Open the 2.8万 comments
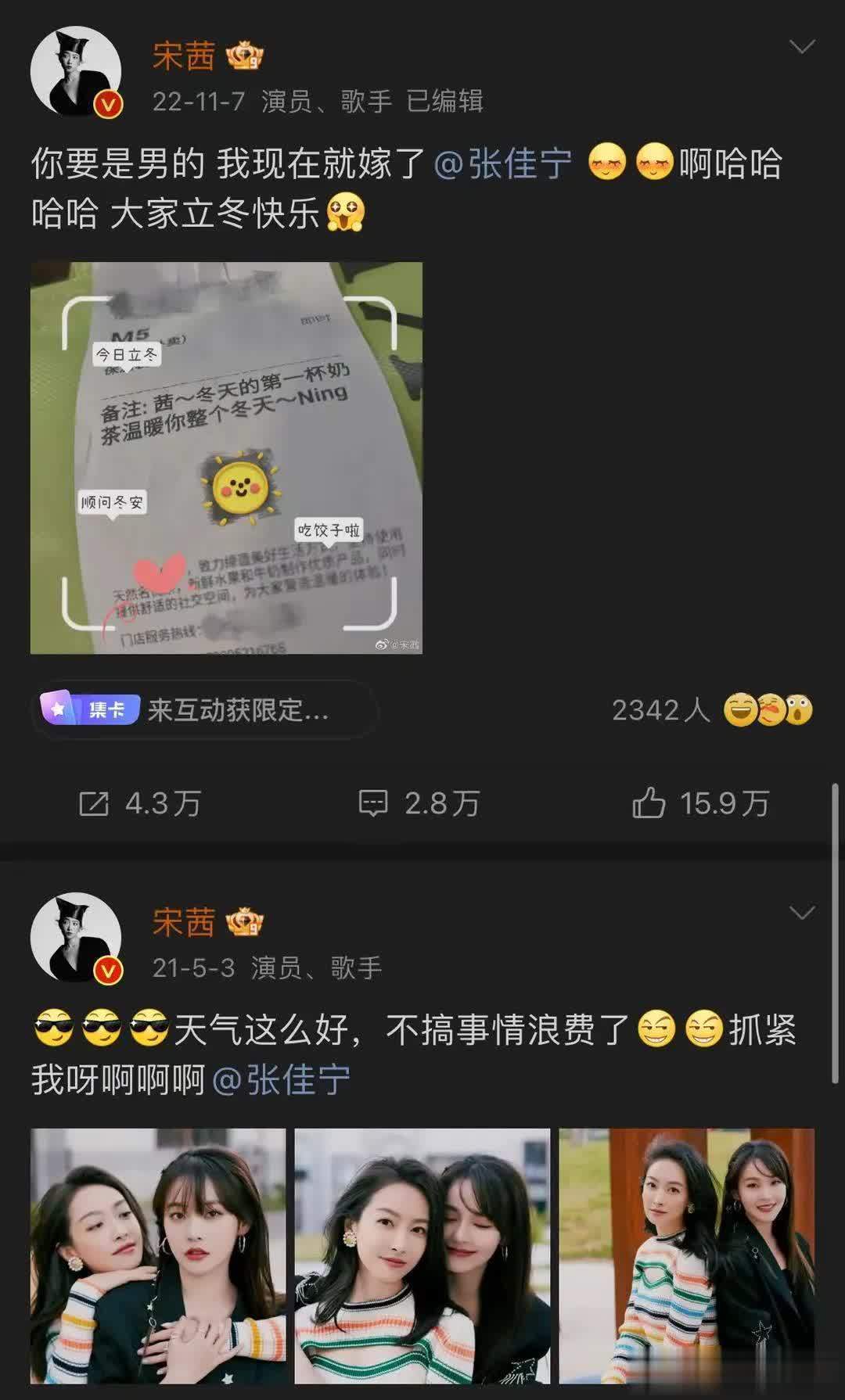The width and height of the screenshot is (845, 1400). 419,803
